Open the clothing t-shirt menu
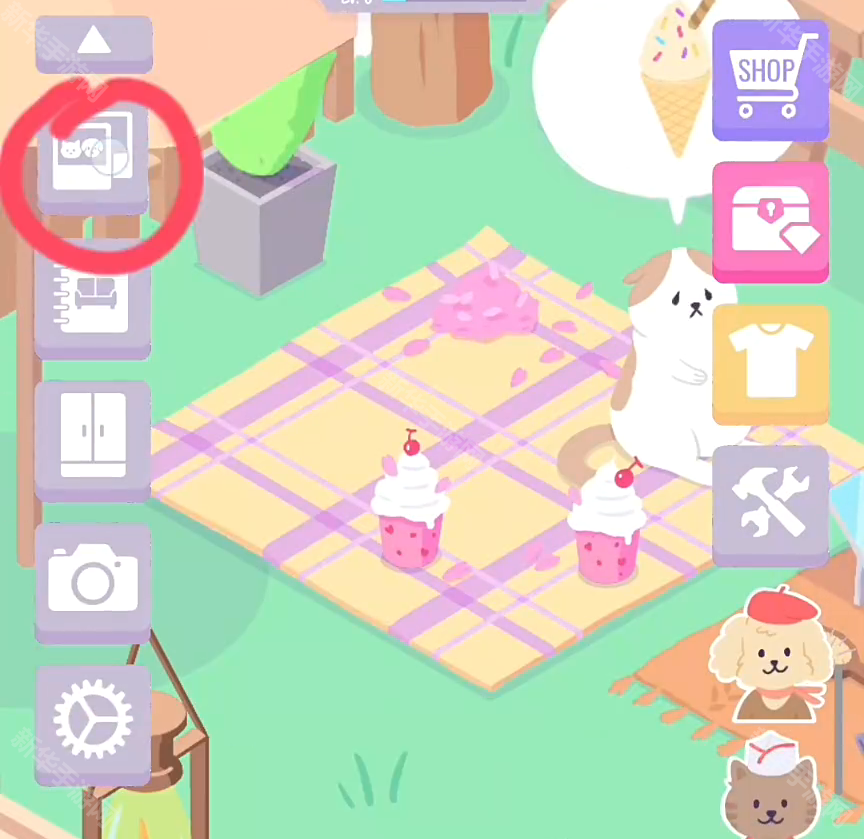This screenshot has height=839, width=864. coord(770,362)
